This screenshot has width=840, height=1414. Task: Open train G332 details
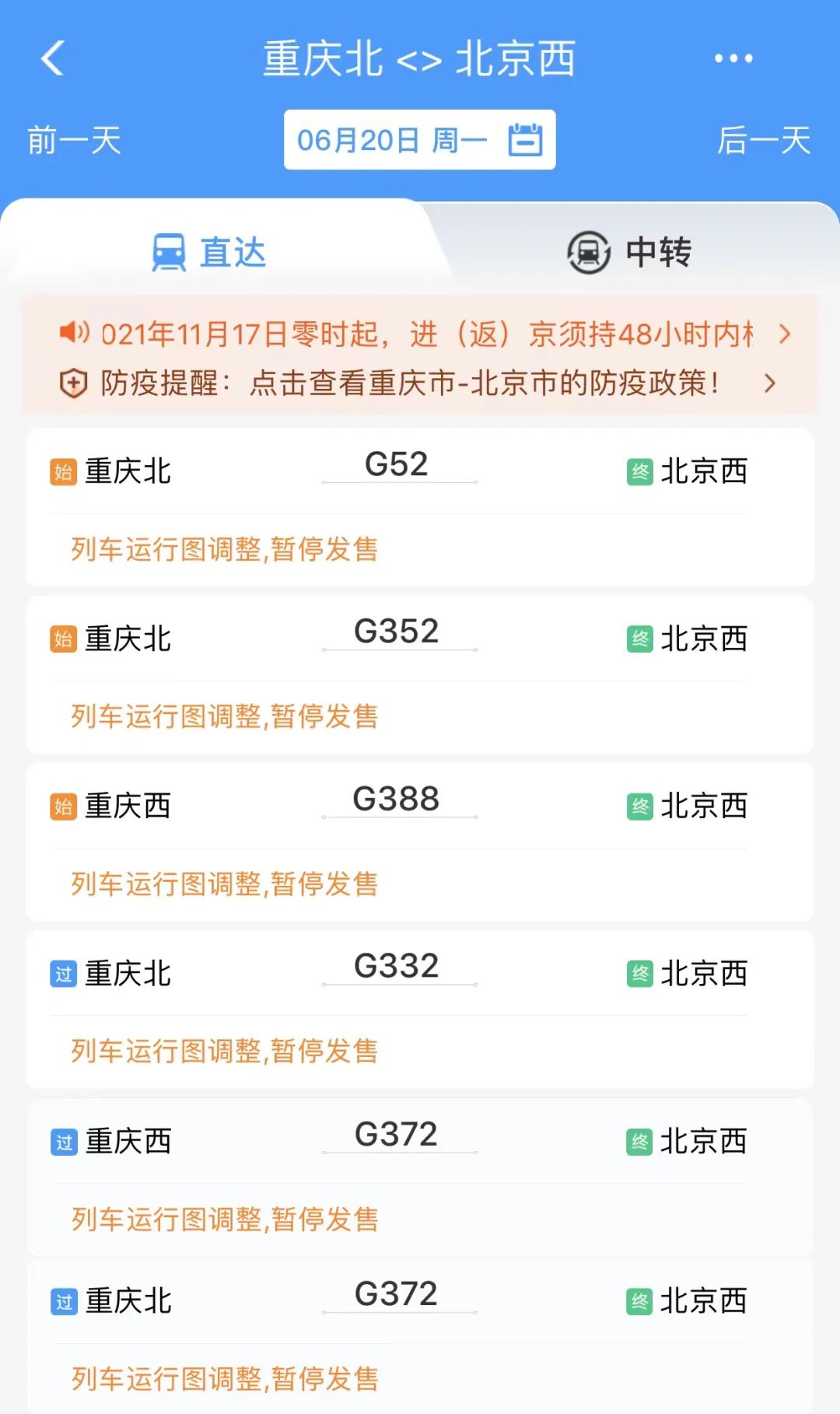pos(420,1009)
